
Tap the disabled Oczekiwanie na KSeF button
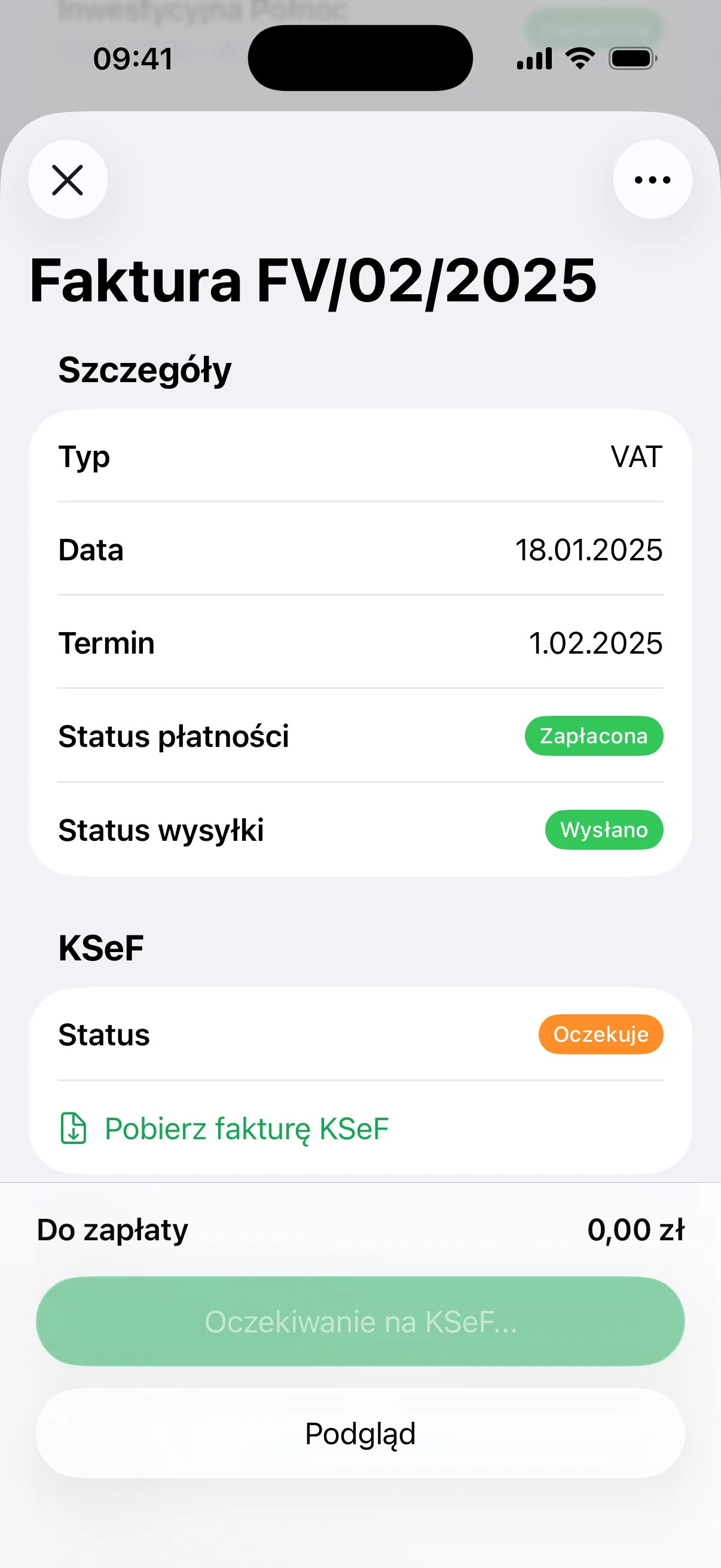click(x=360, y=1321)
